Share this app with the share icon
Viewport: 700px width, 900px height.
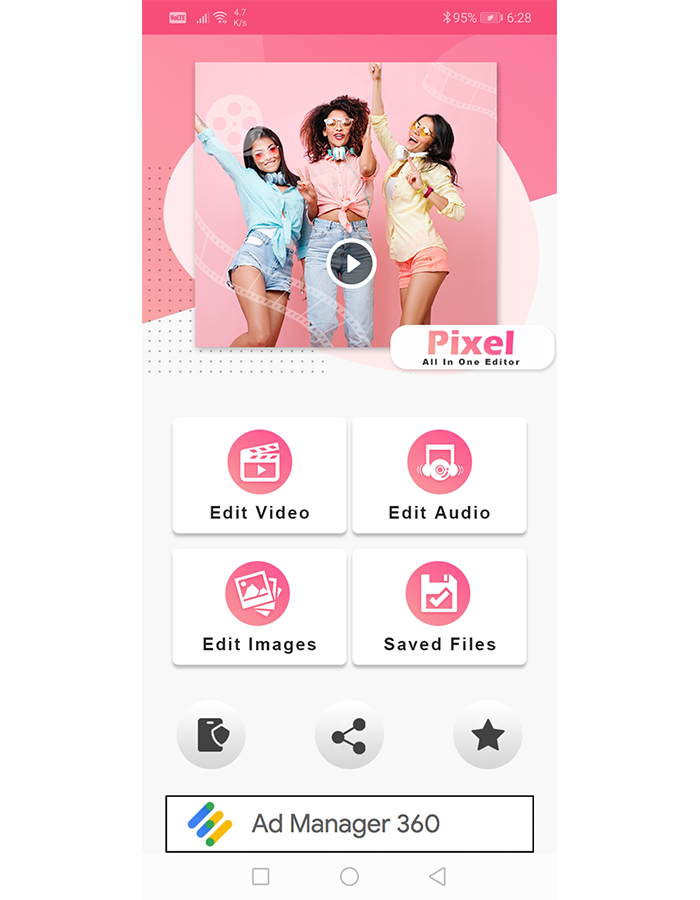click(x=349, y=736)
